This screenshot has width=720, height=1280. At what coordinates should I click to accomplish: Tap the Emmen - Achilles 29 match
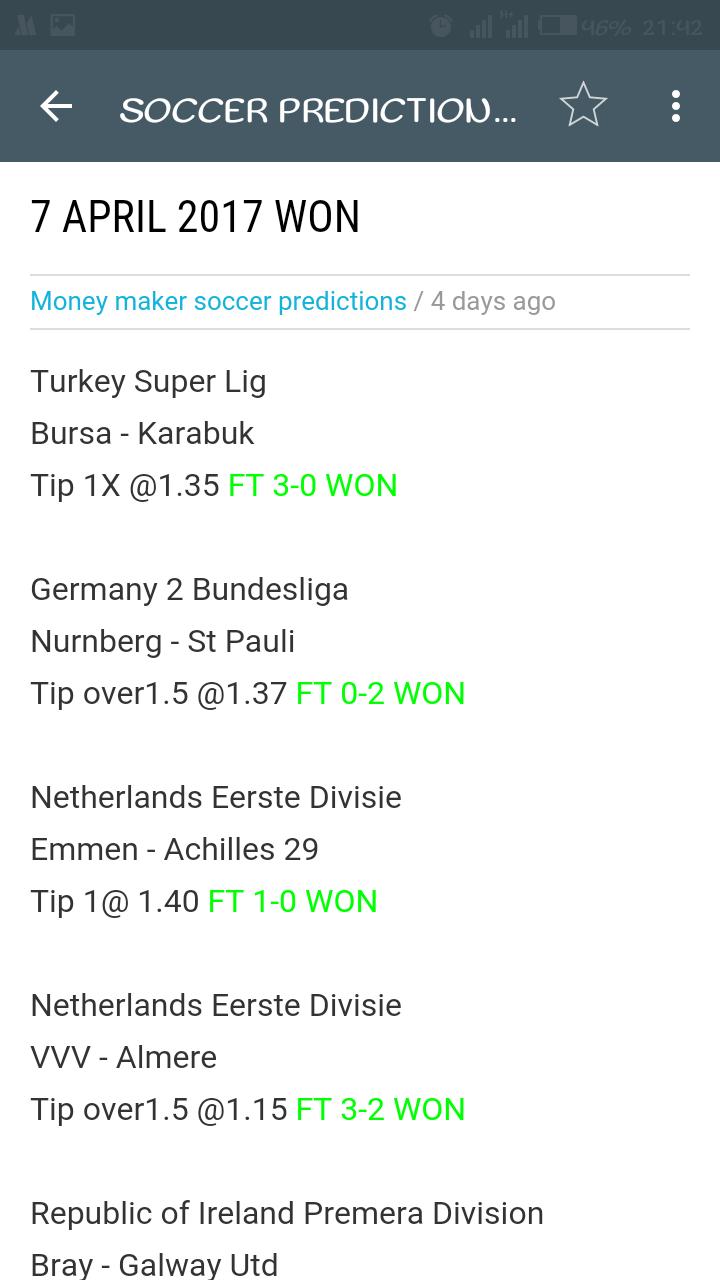(x=175, y=849)
